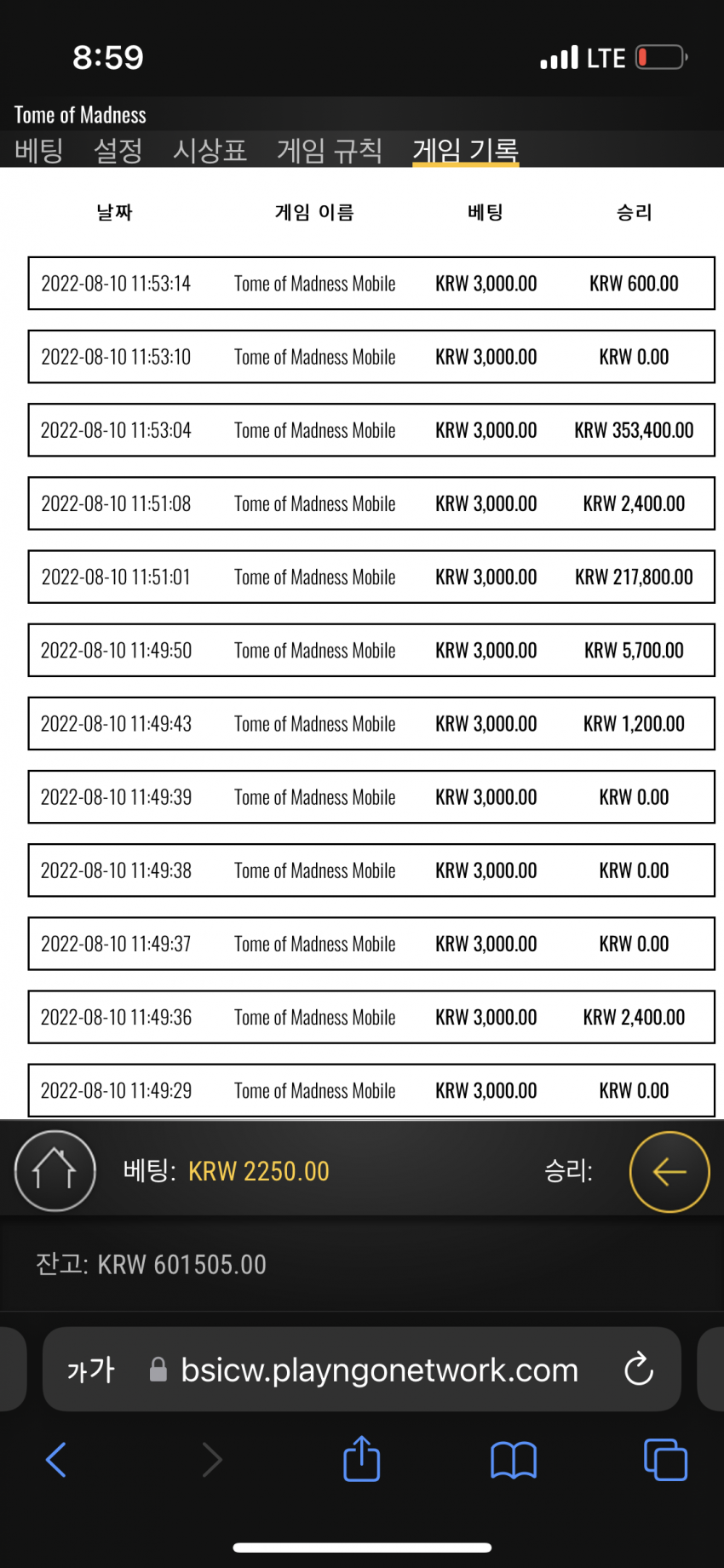This screenshot has height=1568, width=724.
Task: Go back in Safari
Action: (56, 1460)
